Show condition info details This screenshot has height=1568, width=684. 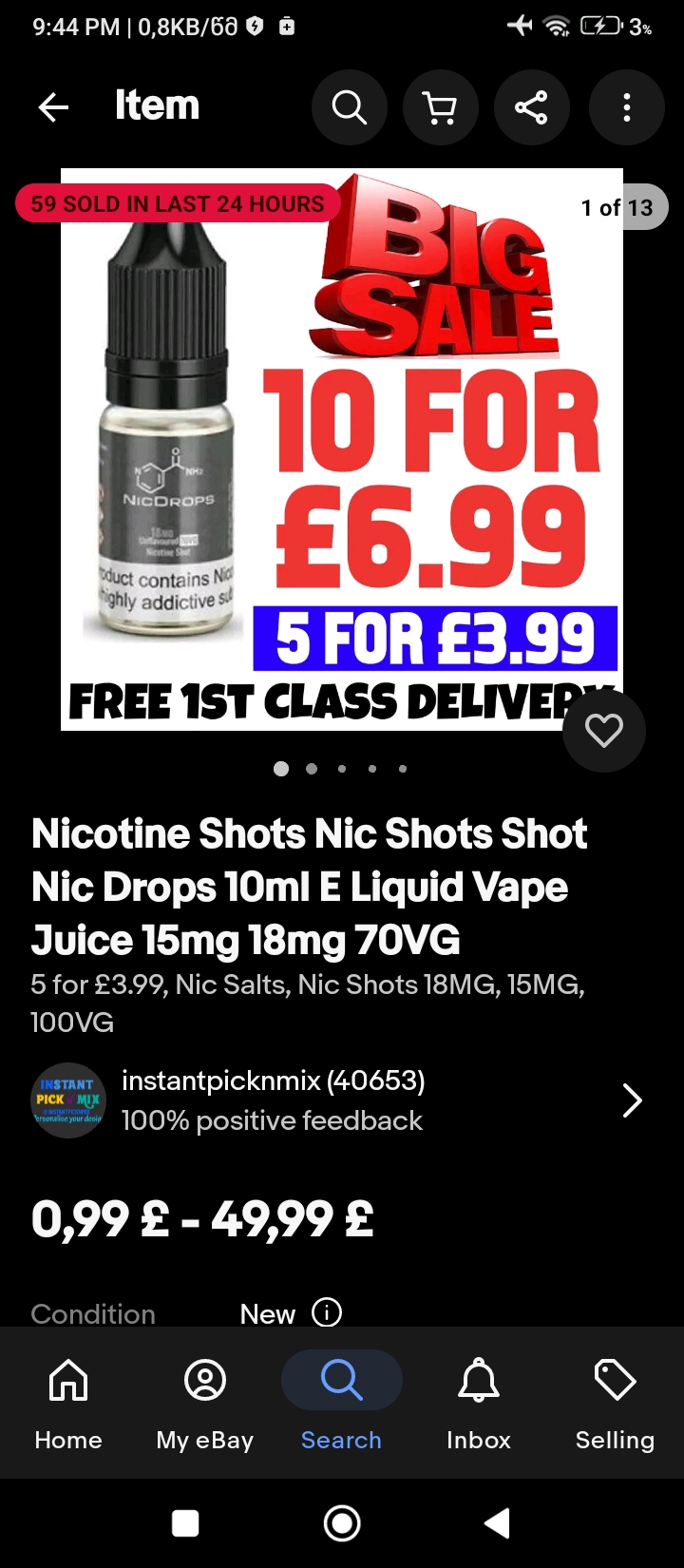327,1312
